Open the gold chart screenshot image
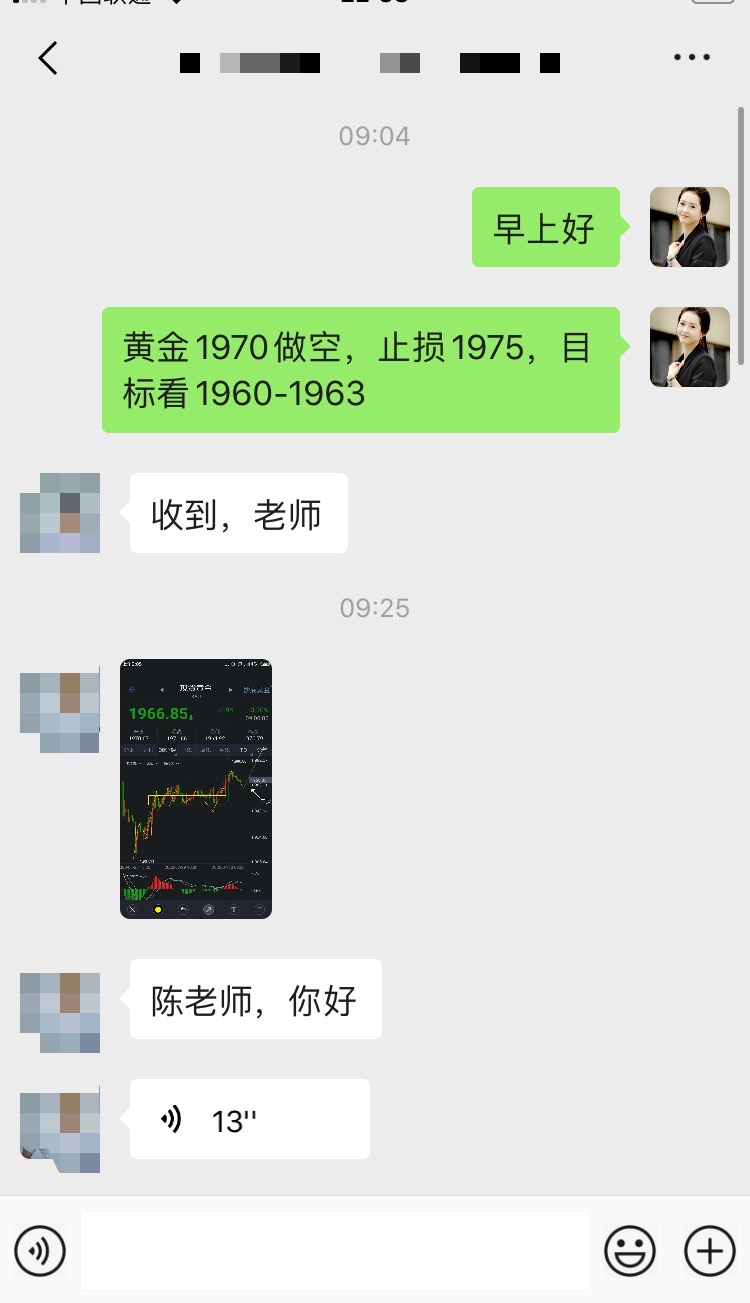This screenshot has width=750, height=1303. [x=196, y=788]
